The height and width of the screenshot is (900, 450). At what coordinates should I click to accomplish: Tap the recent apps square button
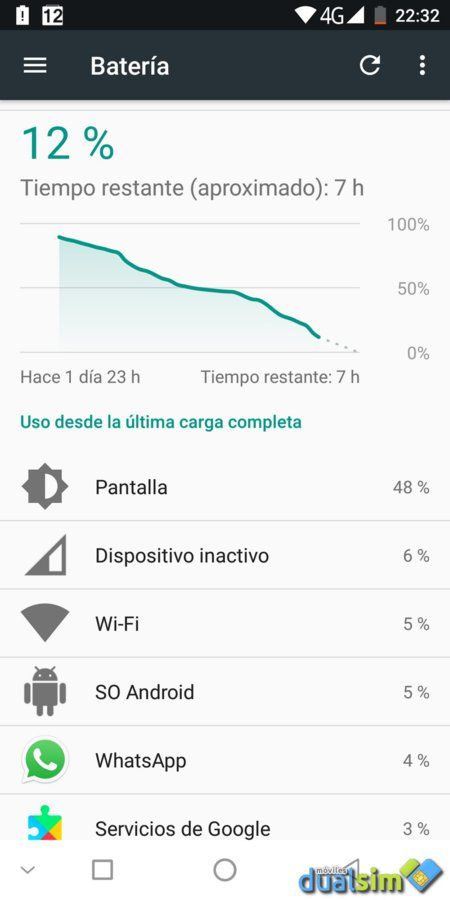pyautogui.click(x=102, y=870)
